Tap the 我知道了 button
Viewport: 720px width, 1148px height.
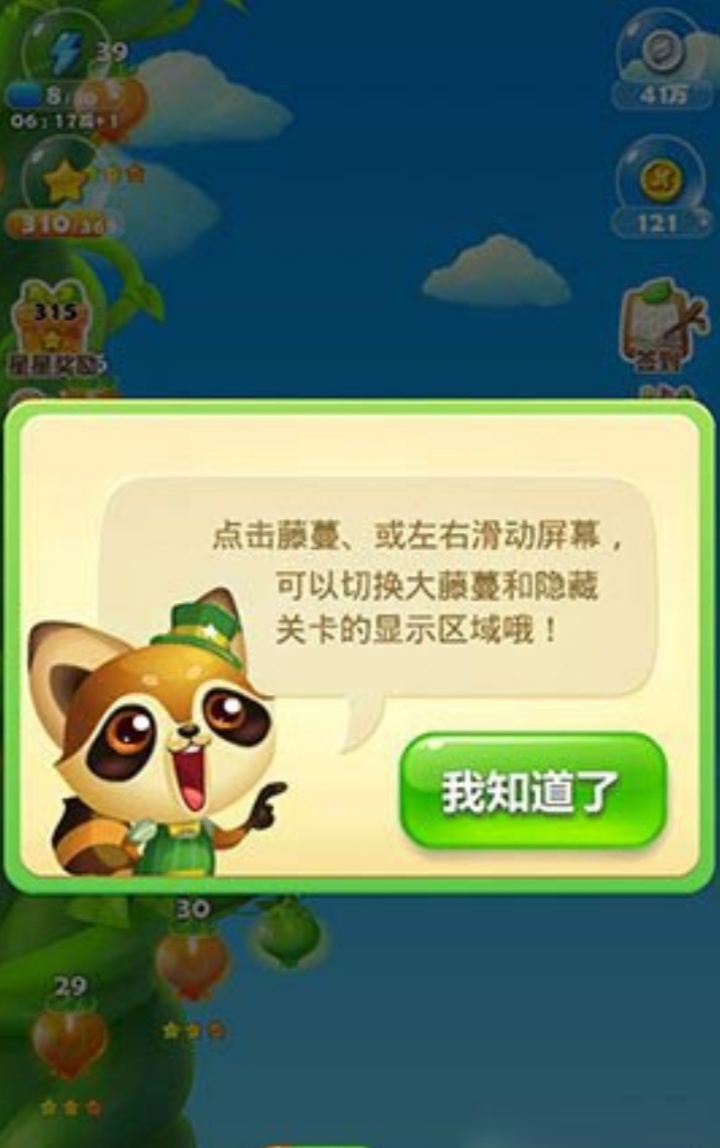(x=533, y=792)
